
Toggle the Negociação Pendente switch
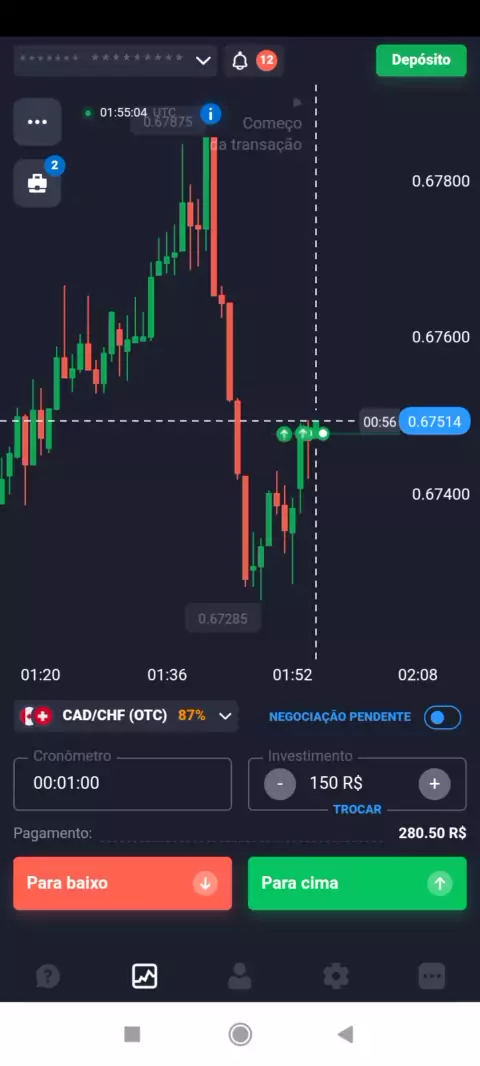pos(443,717)
